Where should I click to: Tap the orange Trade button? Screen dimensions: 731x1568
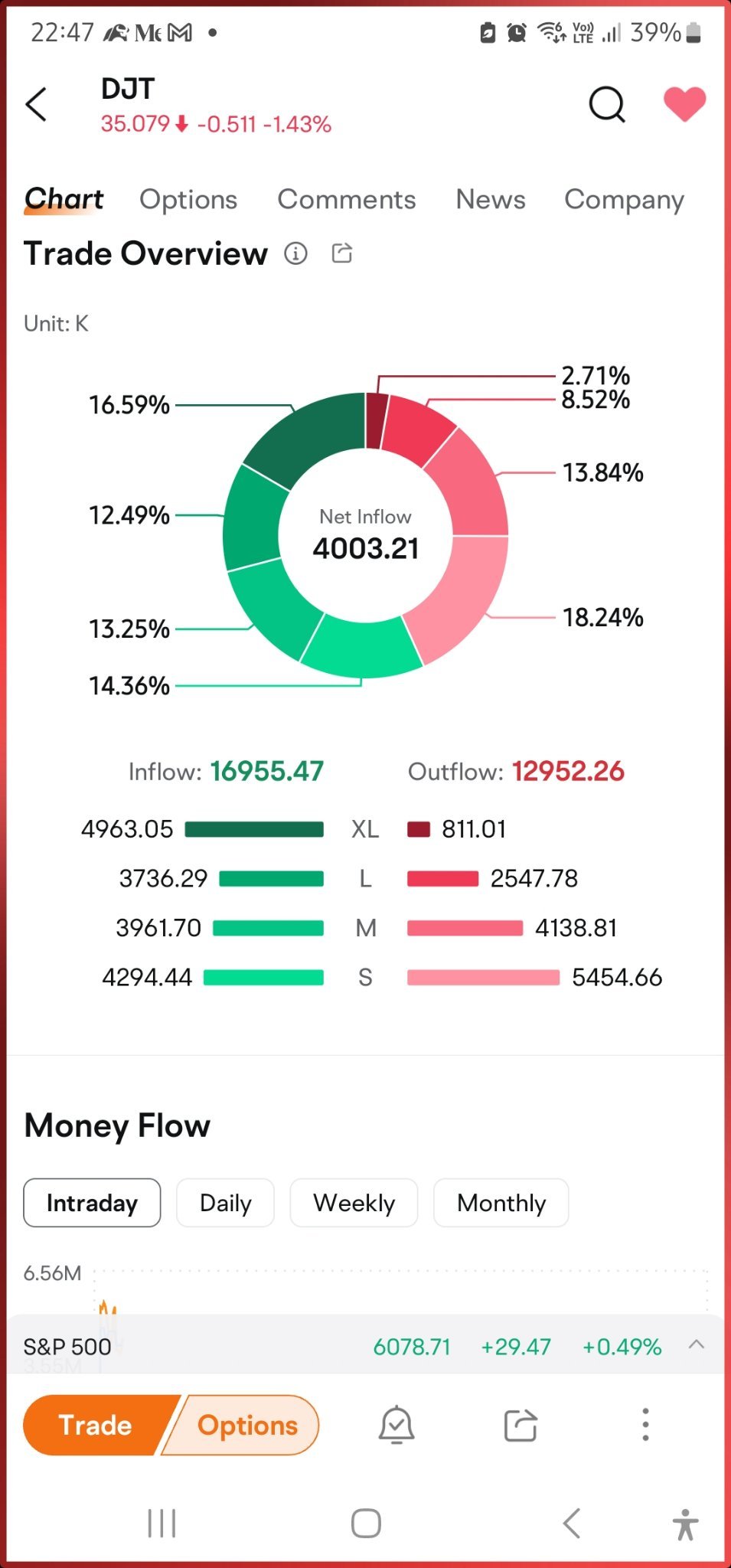tap(96, 1425)
